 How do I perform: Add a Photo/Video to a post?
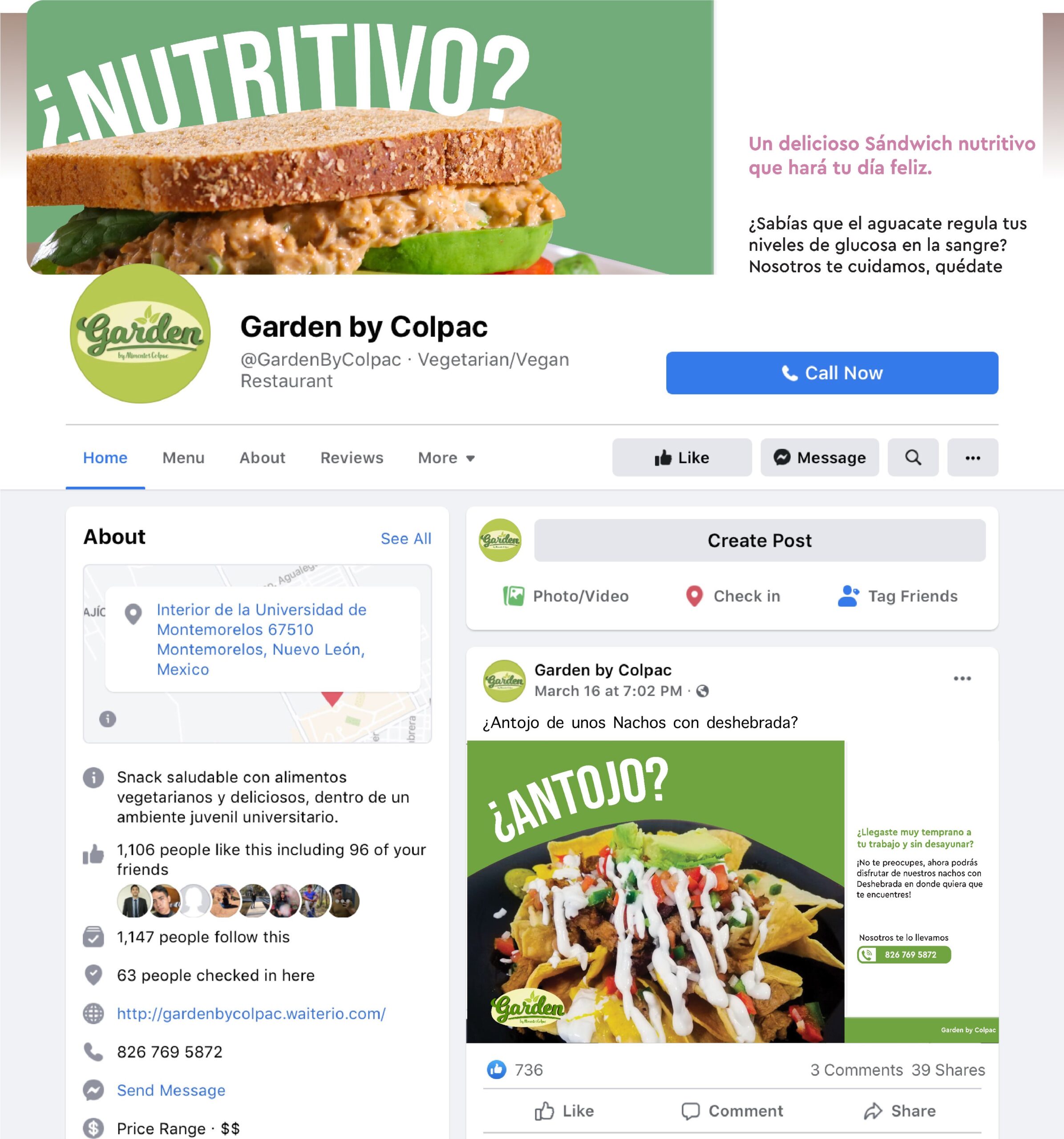(566, 597)
